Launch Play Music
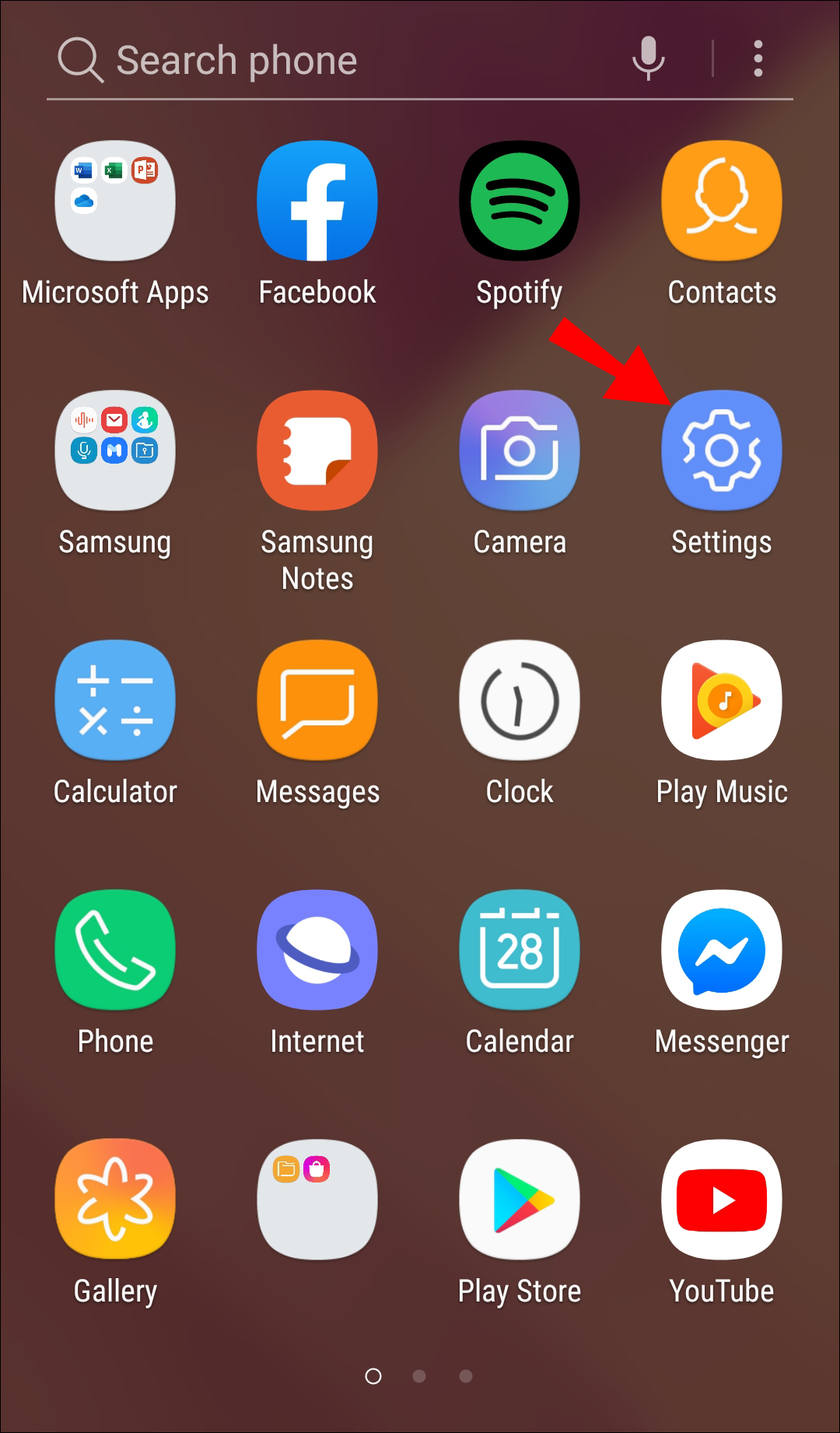 point(722,700)
